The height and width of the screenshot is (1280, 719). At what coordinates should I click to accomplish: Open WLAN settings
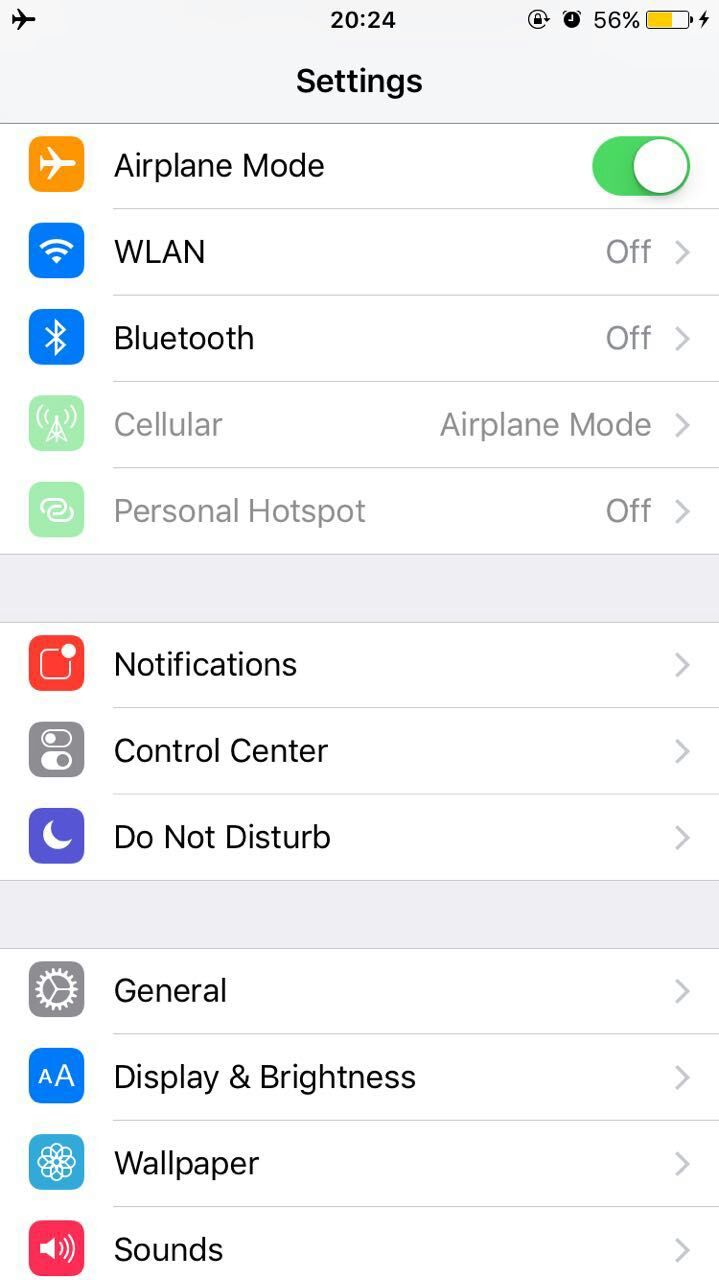pos(360,252)
